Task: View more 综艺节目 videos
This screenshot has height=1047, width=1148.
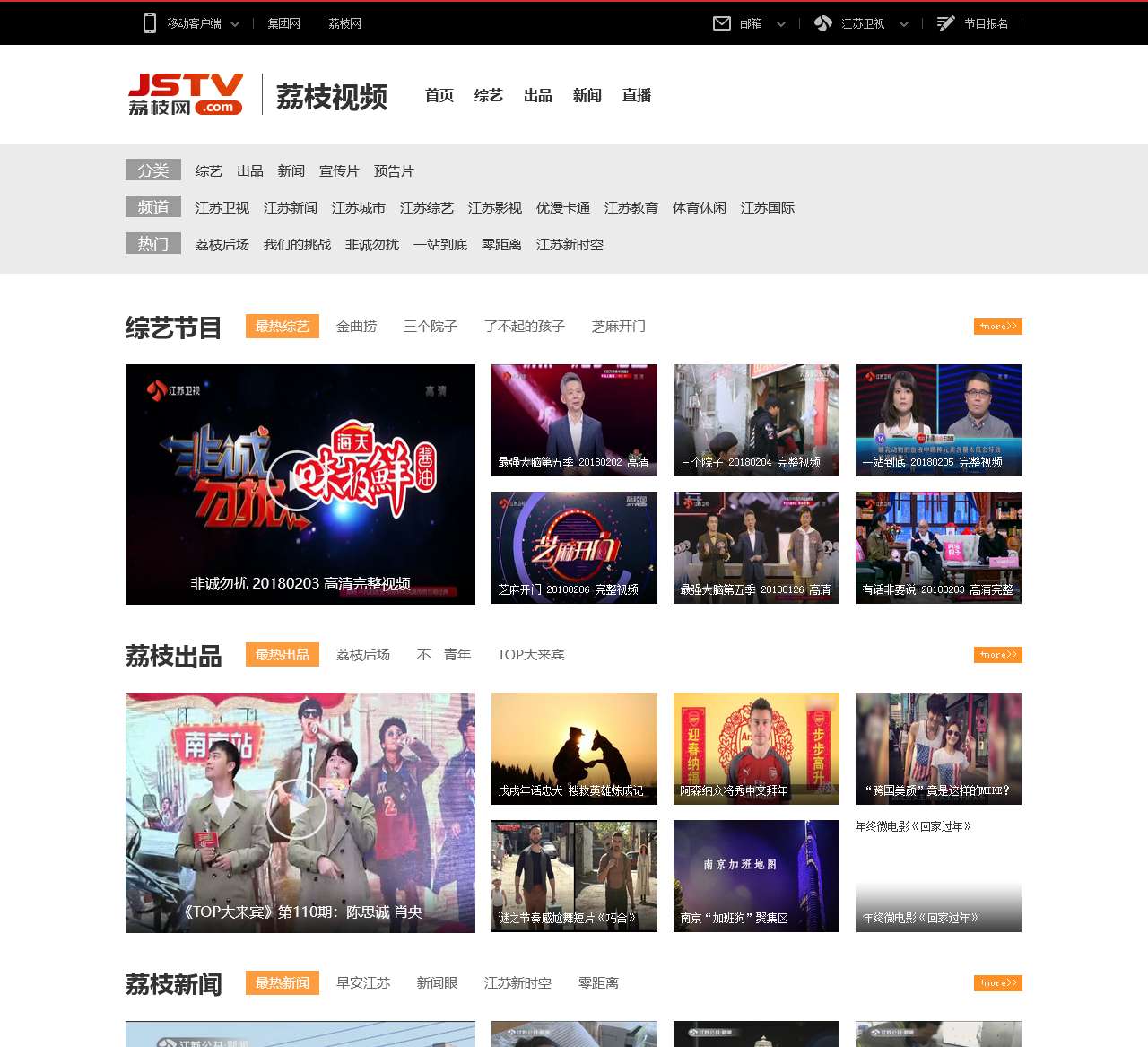Action: pos(997,327)
